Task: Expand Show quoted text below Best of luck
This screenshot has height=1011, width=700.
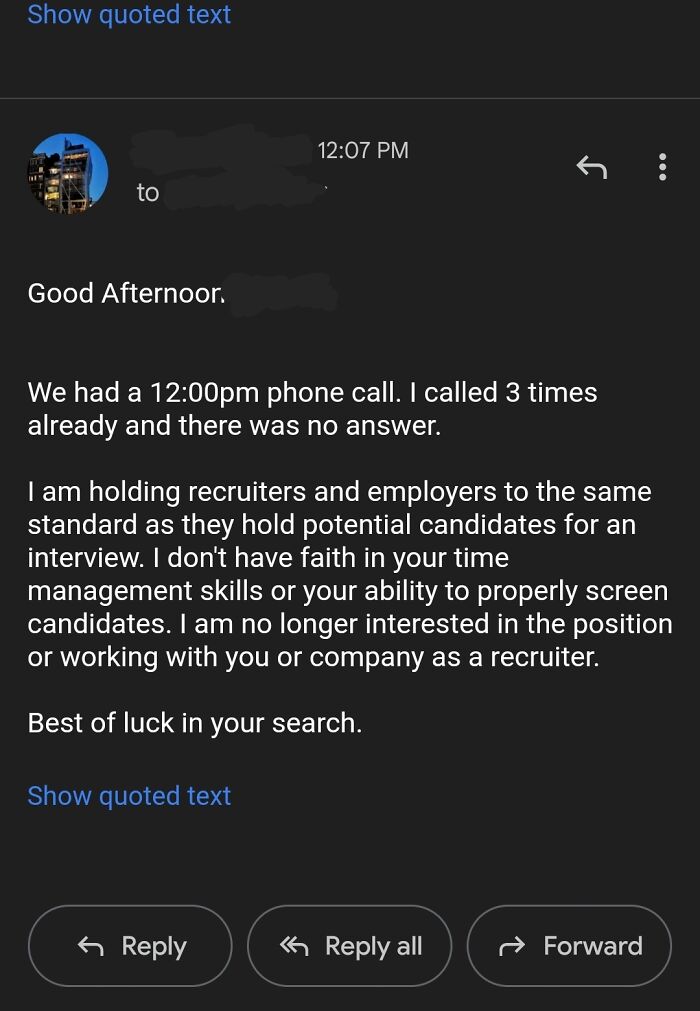Action: pos(129,796)
